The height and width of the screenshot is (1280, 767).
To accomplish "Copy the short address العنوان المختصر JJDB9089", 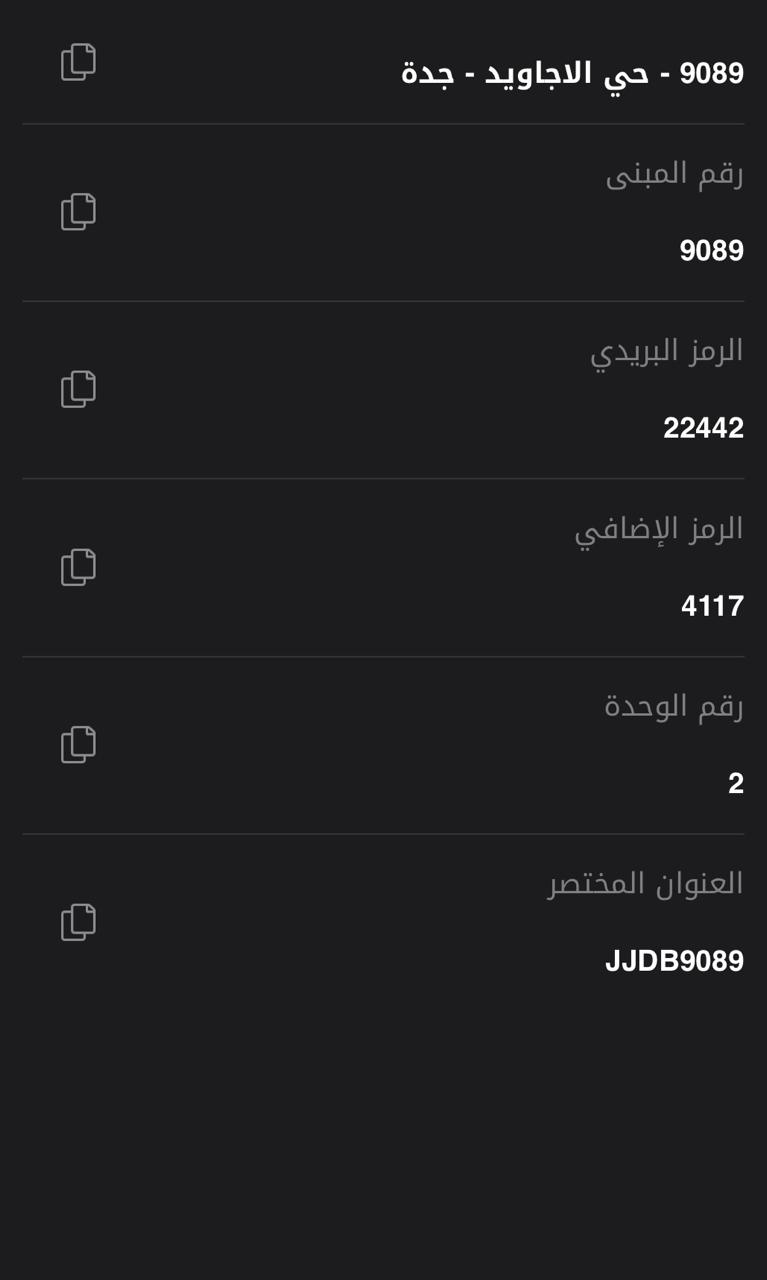I will pos(78,922).
